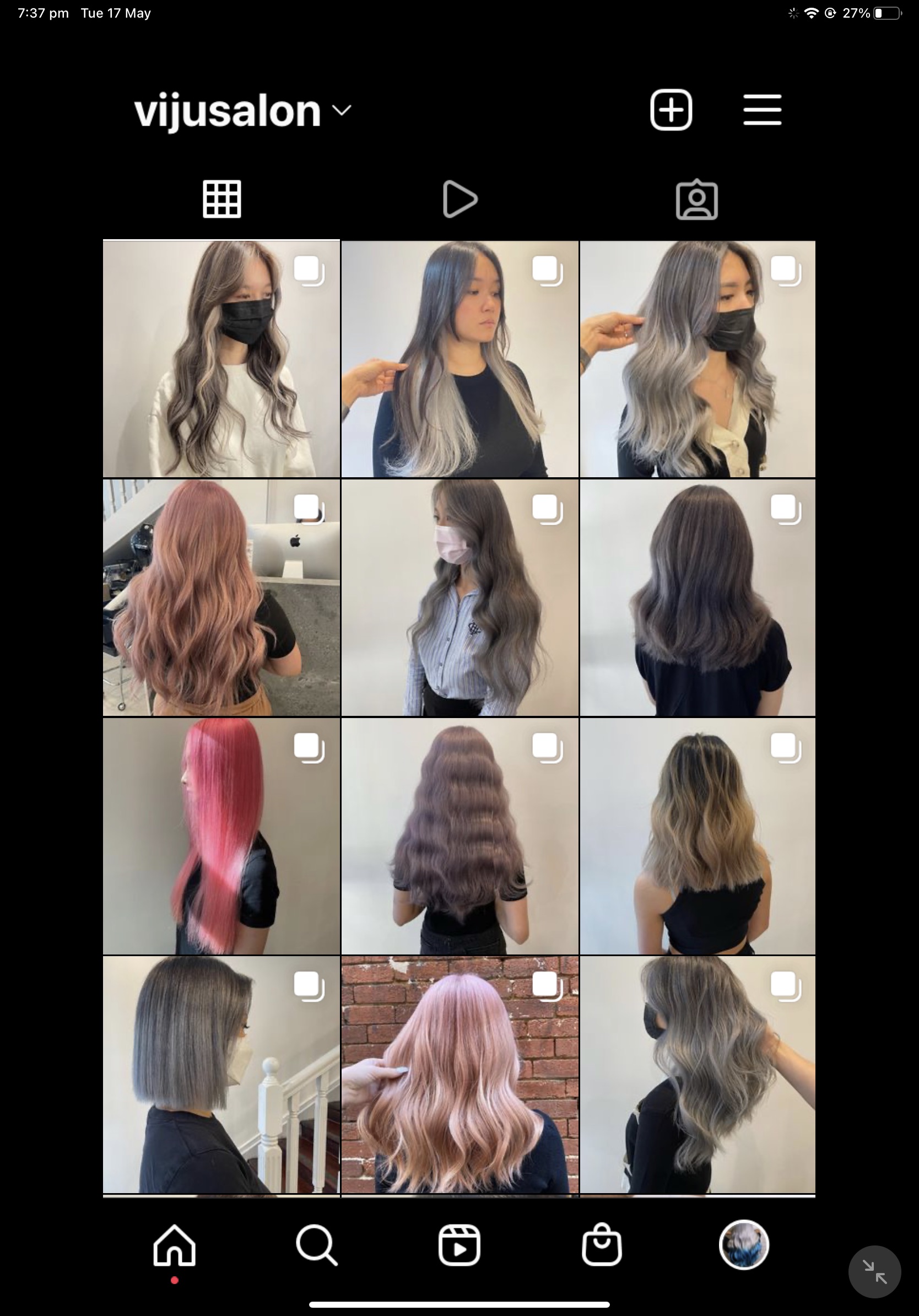This screenshot has height=1316, width=919.
Task: Open the blonde balayage back view post
Action: click(x=698, y=836)
